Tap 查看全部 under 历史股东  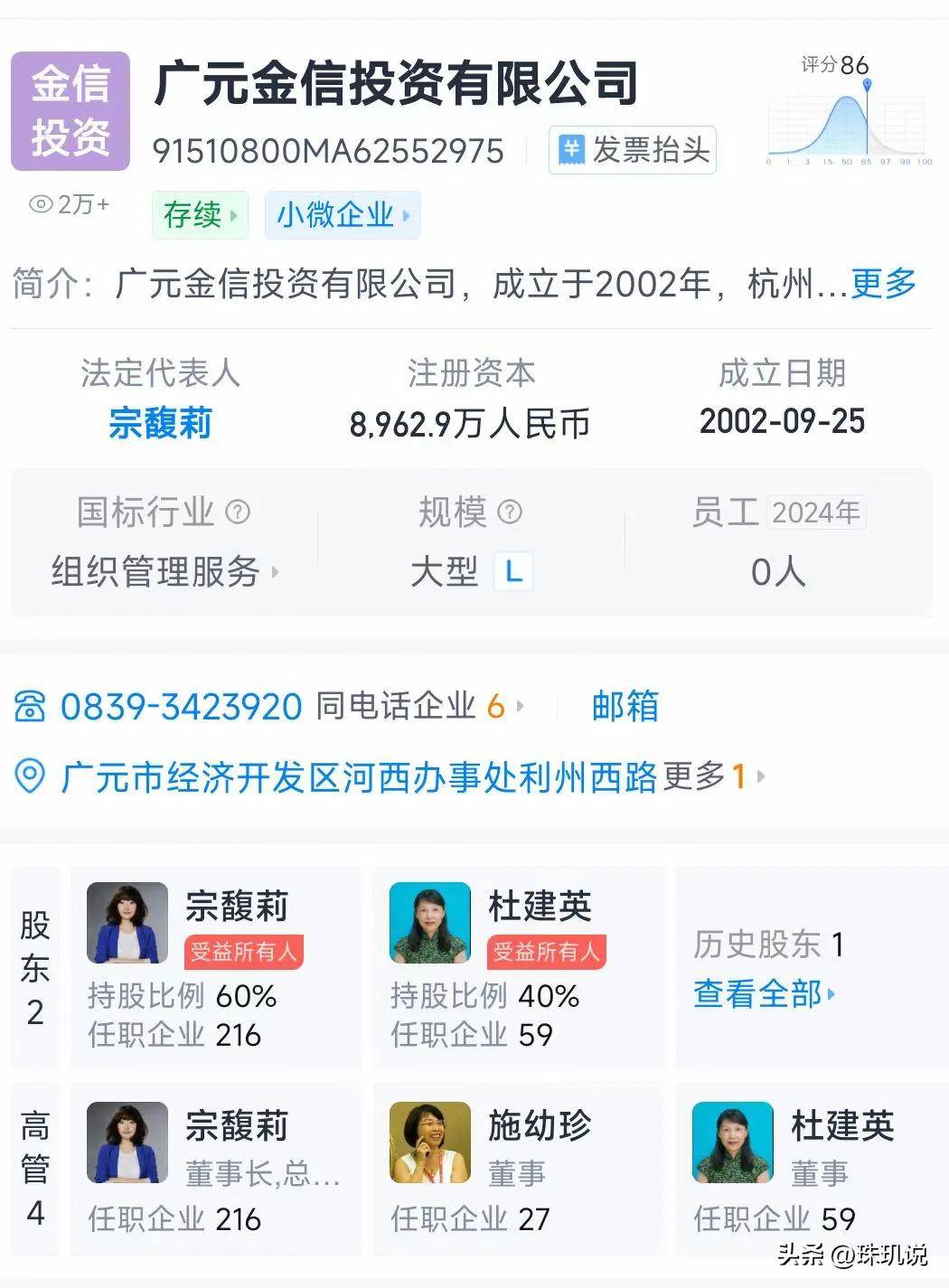coord(764,994)
